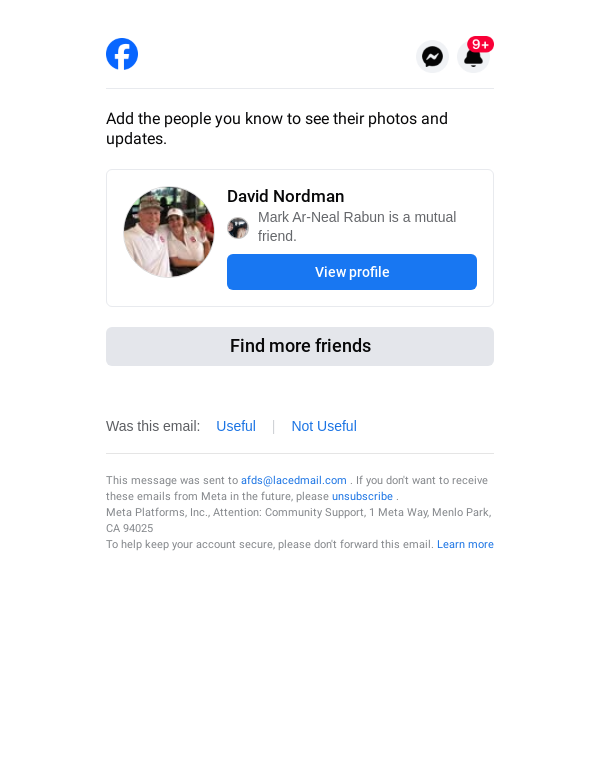The image size is (600, 768).
Task: Open the Messenger icon
Action: (x=432, y=57)
